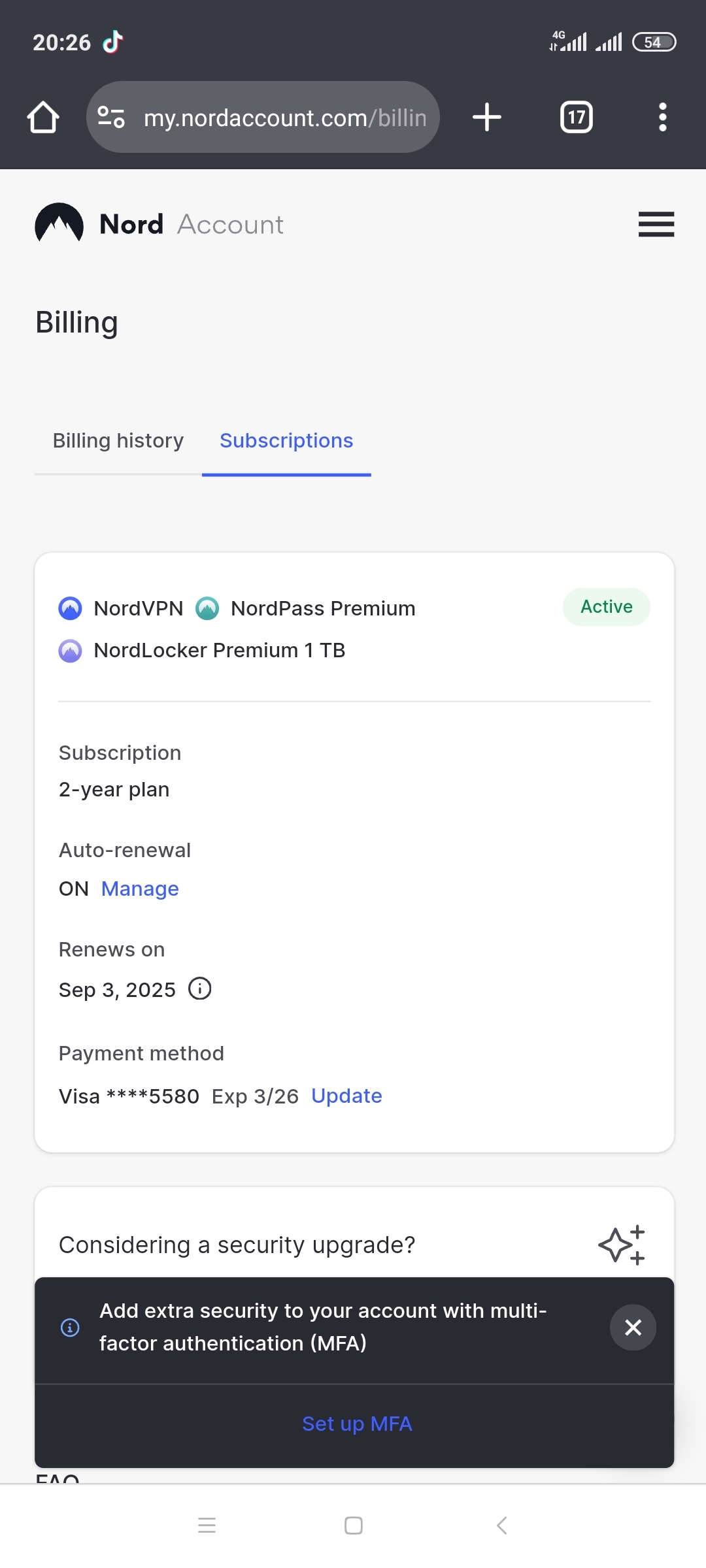Open the browser overflow menu
The width and height of the screenshot is (706, 1568).
coord(663,118)
